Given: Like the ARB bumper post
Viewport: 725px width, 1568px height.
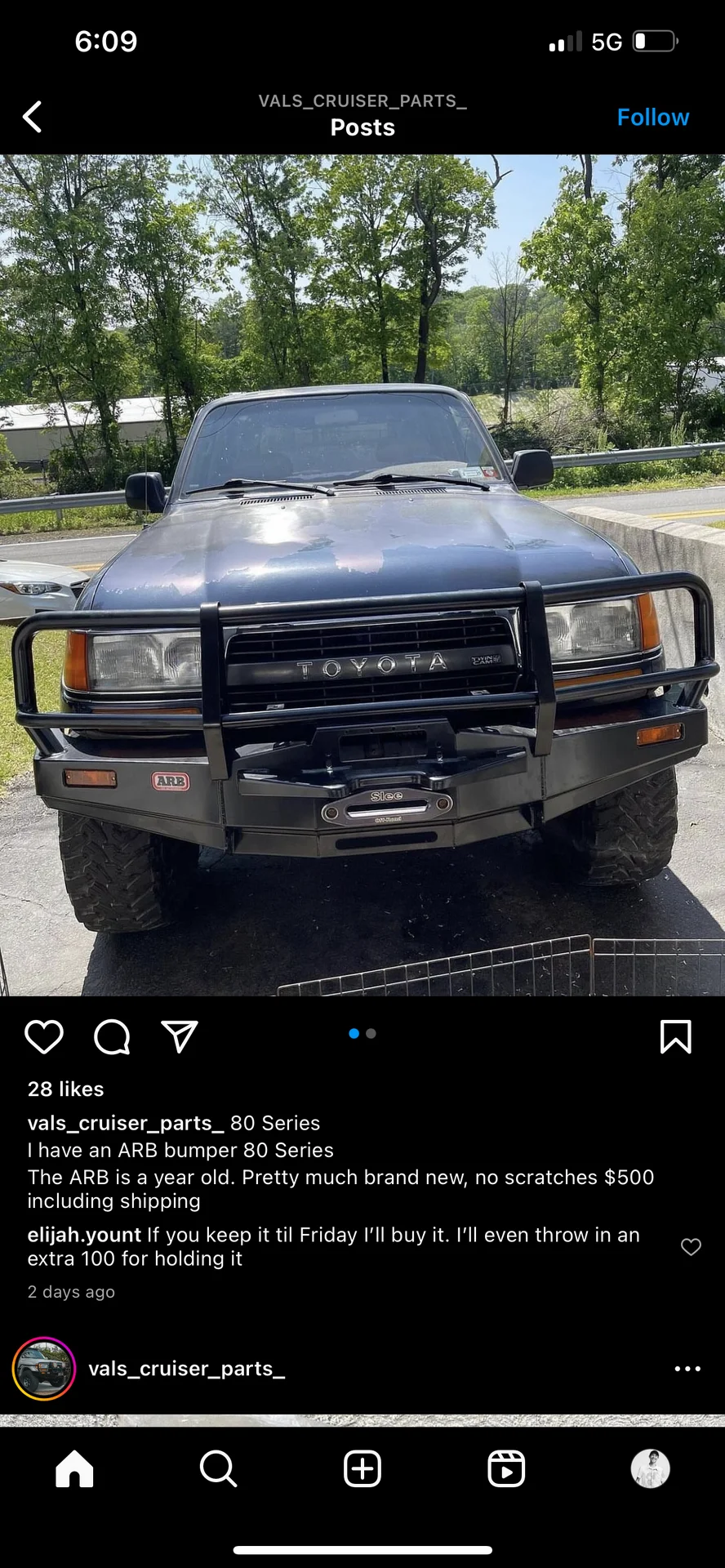Looking at the screenshot, I should 44,1036.
